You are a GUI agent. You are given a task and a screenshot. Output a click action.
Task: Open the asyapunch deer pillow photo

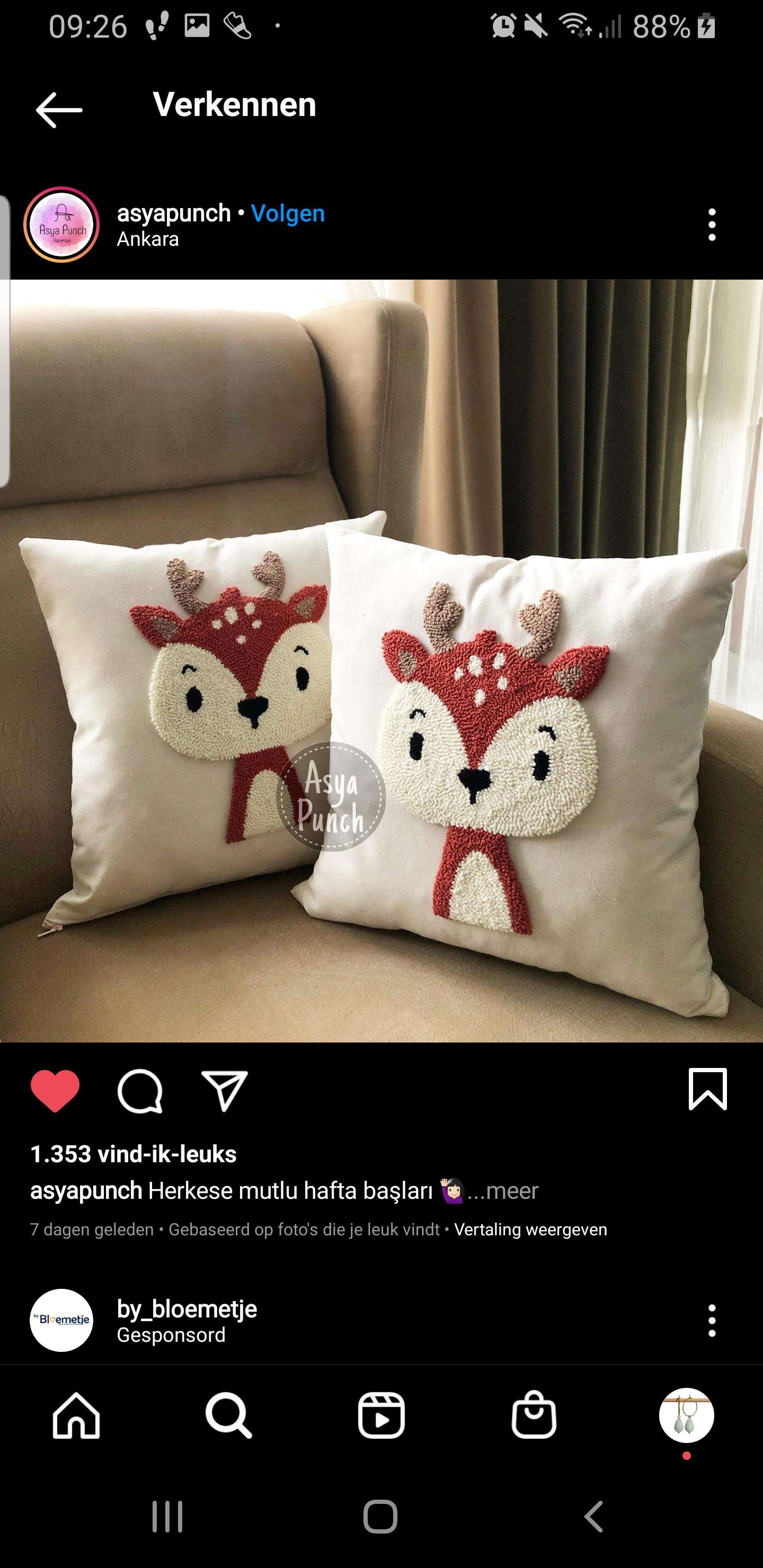click(381, 661)
